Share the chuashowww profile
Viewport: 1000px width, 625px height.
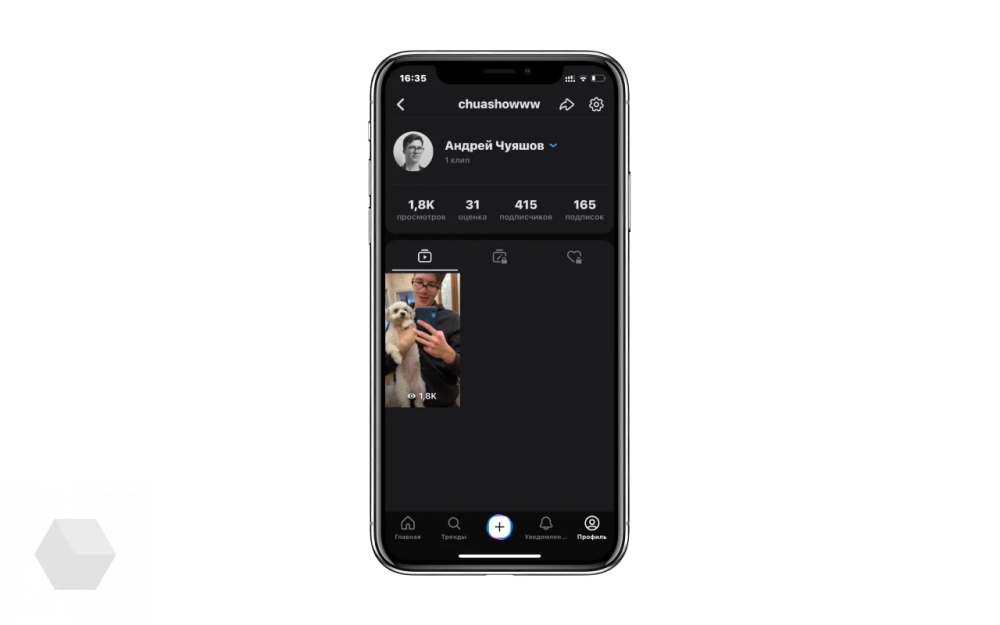pos(566,105)
